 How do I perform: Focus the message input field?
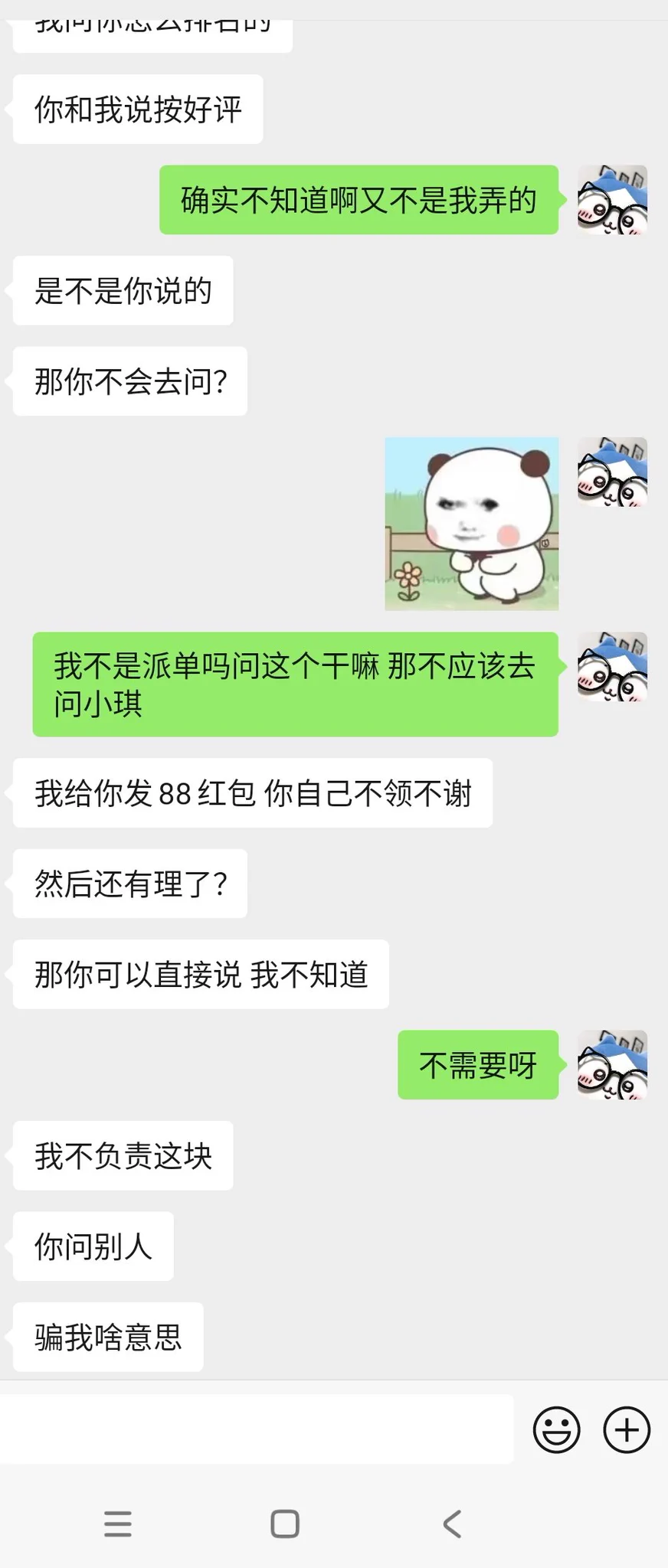click(257, 1429)
